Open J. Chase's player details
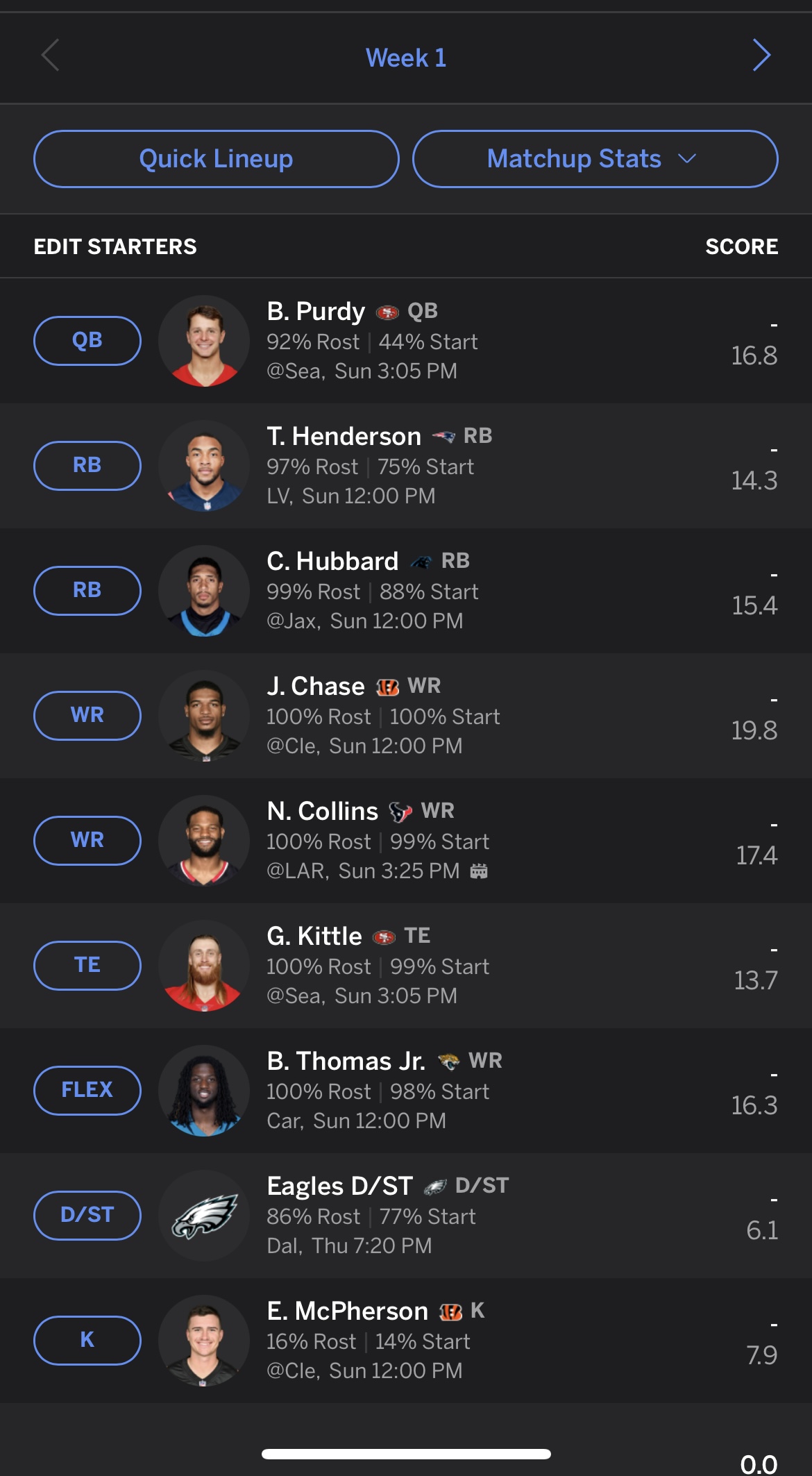 point(316,687)
